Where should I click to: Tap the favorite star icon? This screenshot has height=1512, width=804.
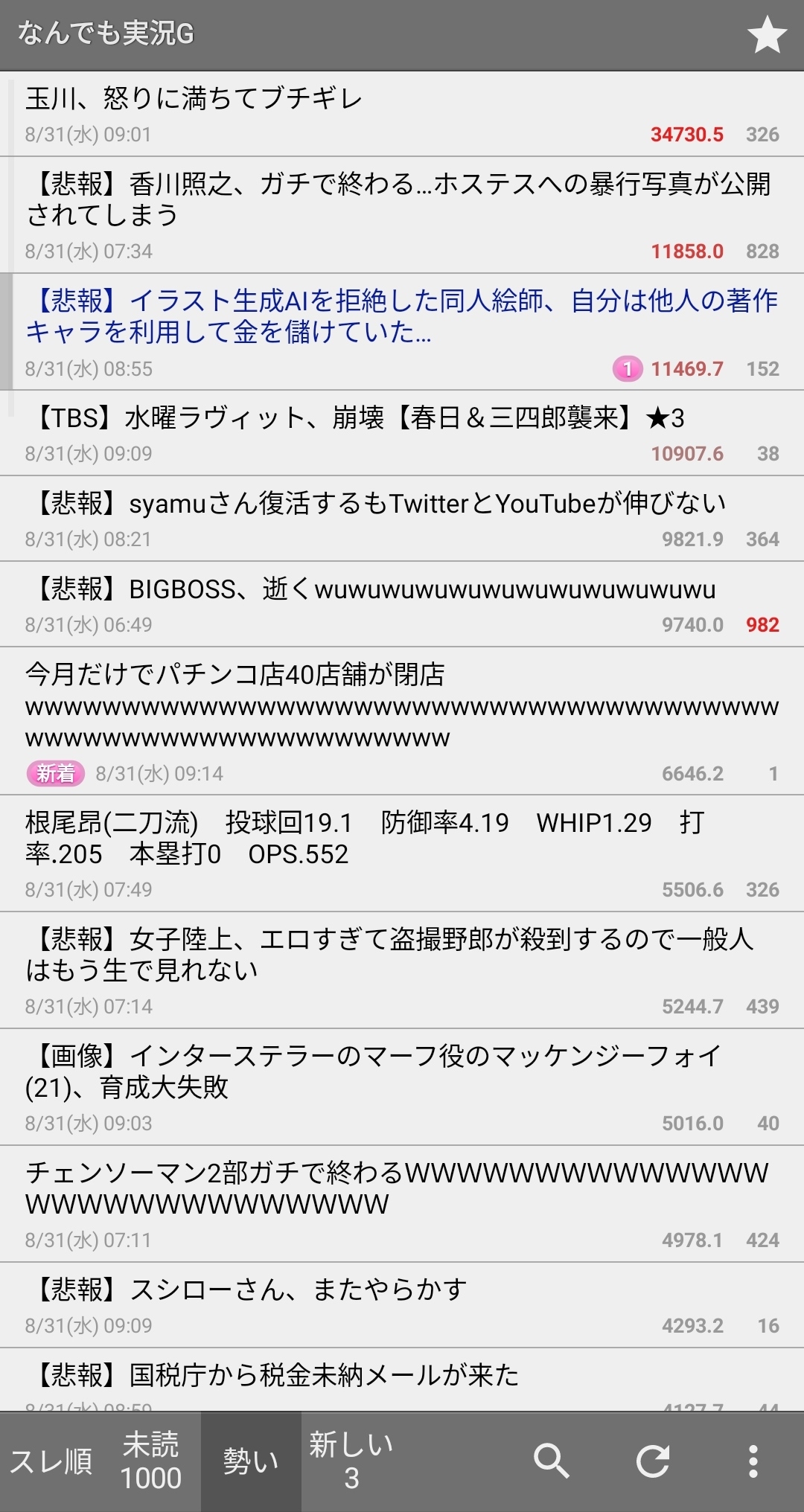pos(767,35)
